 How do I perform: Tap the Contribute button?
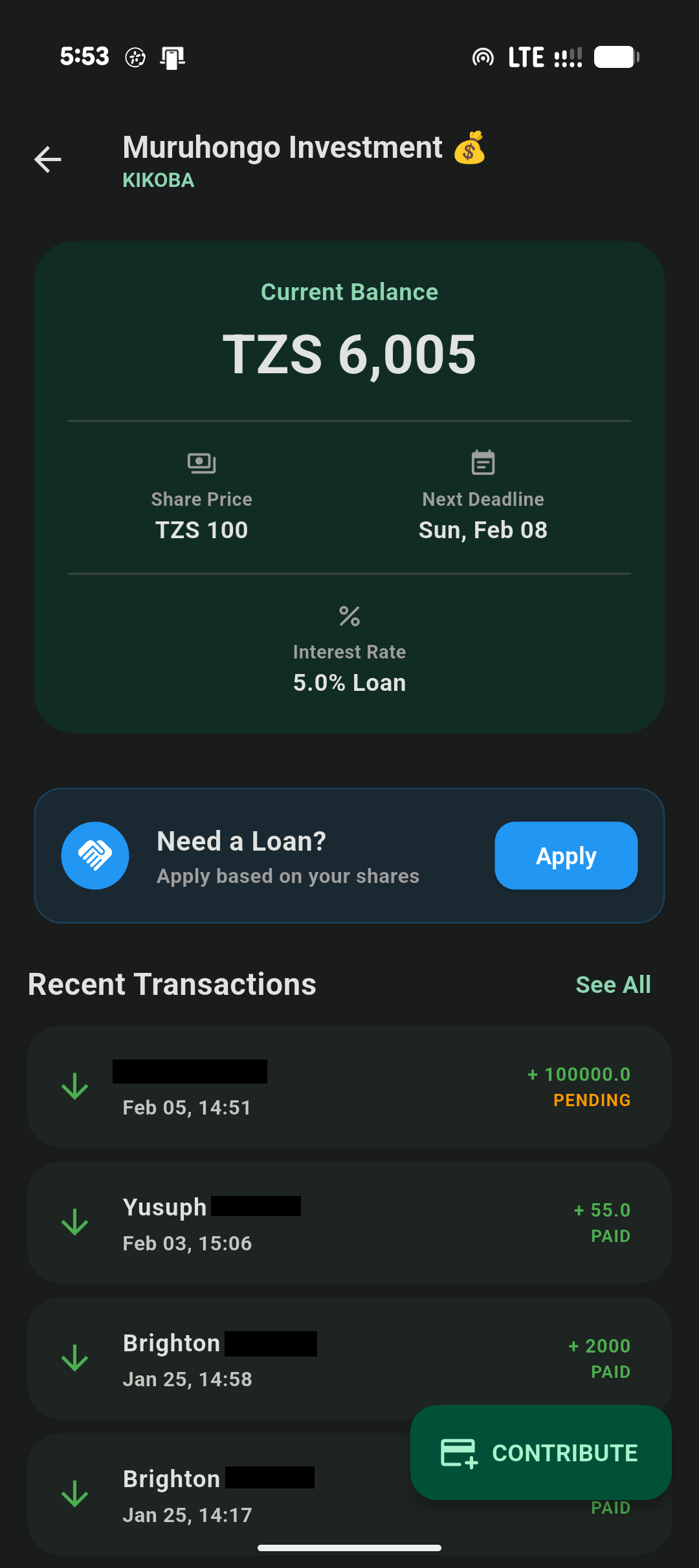(x=541, y=1453)
